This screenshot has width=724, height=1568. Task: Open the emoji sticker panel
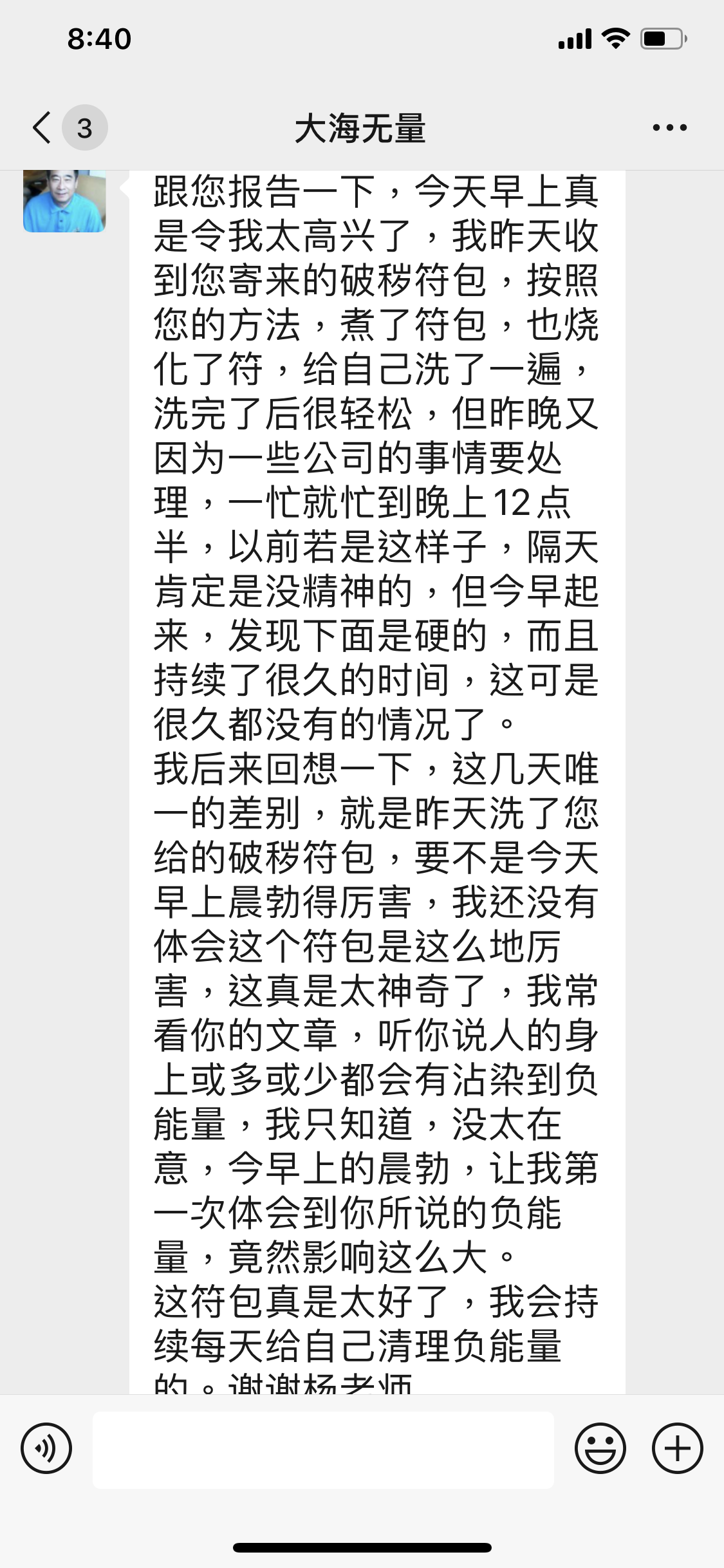(600, 1449)
